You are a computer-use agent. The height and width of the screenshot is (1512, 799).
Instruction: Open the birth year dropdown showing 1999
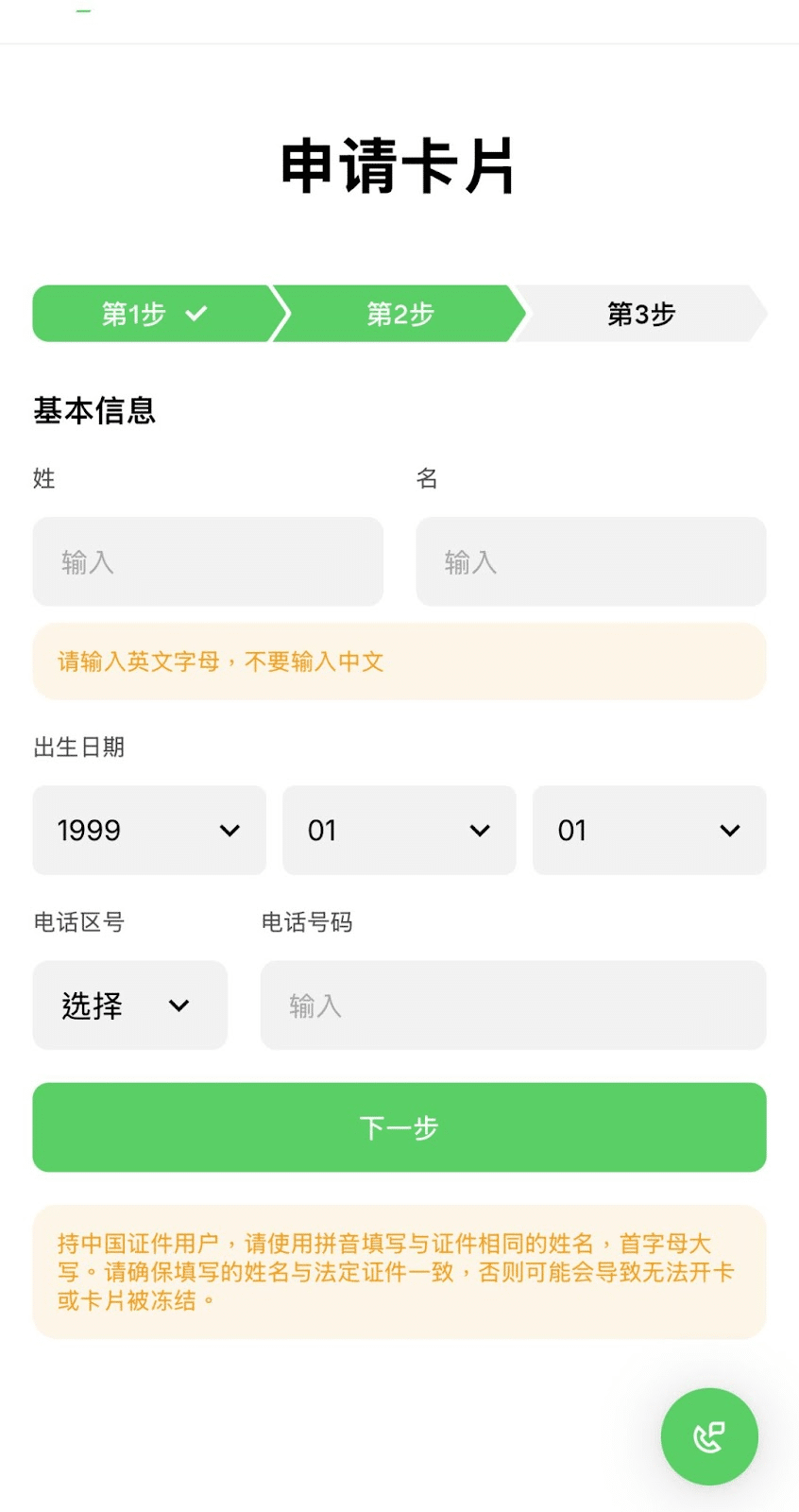tap(149, 830)
